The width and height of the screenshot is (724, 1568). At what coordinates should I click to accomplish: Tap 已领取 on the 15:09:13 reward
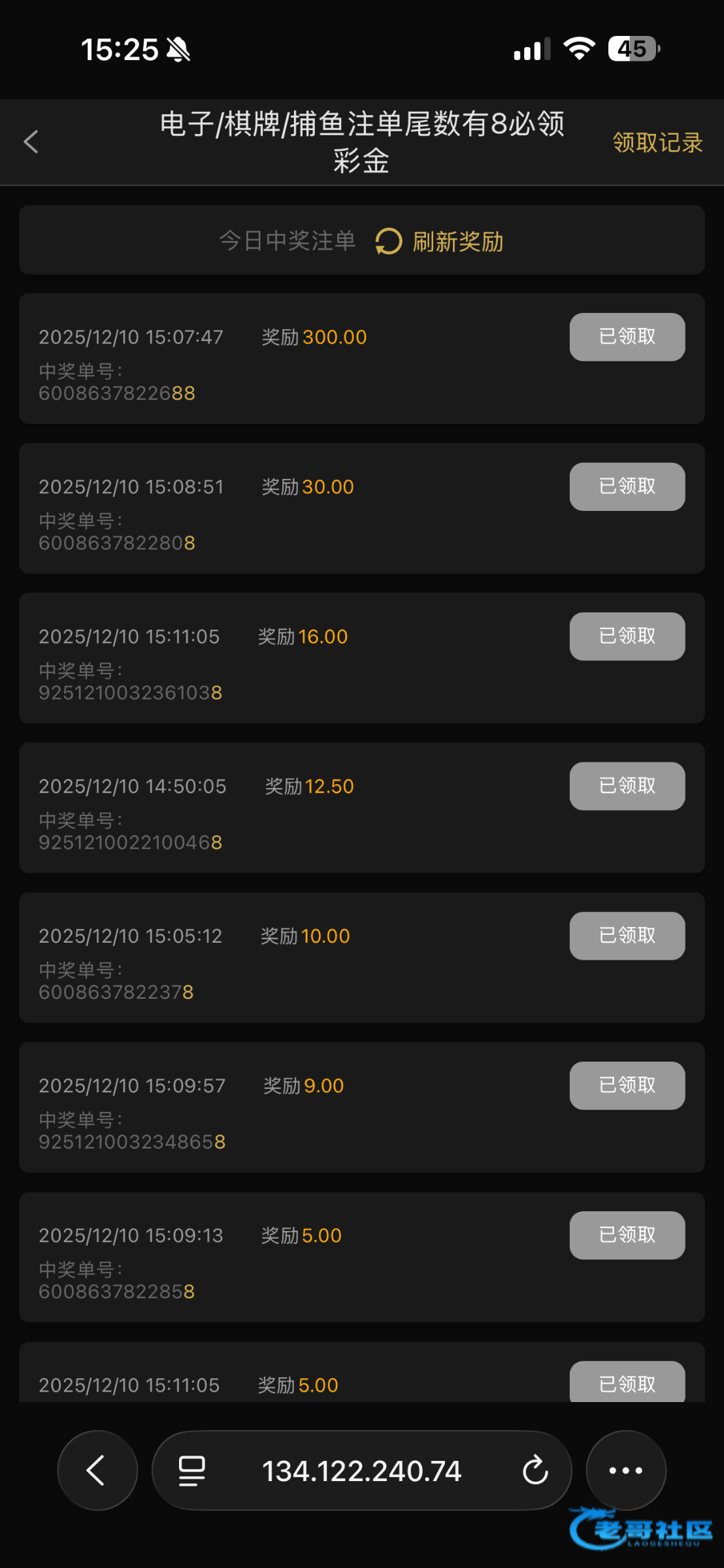627,1235
